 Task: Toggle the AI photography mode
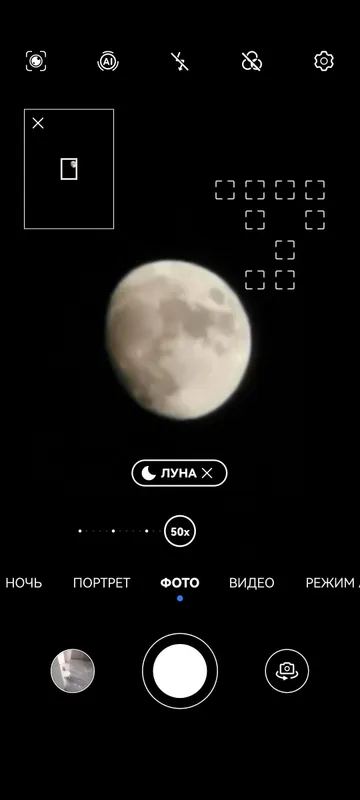tap(108, 61)
